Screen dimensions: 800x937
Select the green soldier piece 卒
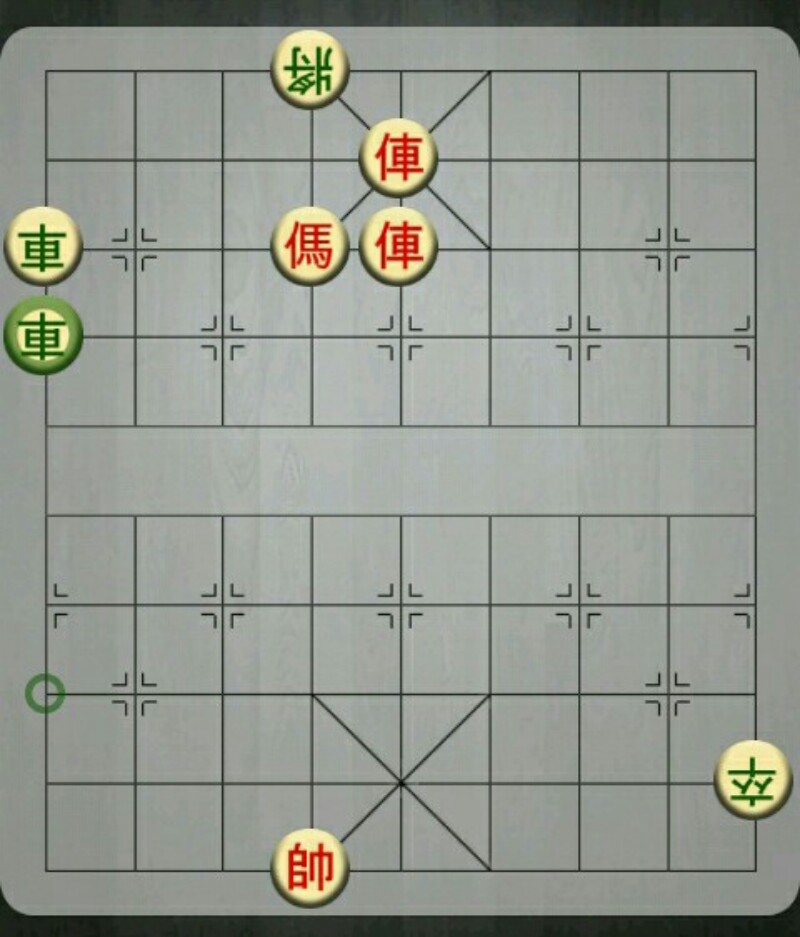click(752, 779)
